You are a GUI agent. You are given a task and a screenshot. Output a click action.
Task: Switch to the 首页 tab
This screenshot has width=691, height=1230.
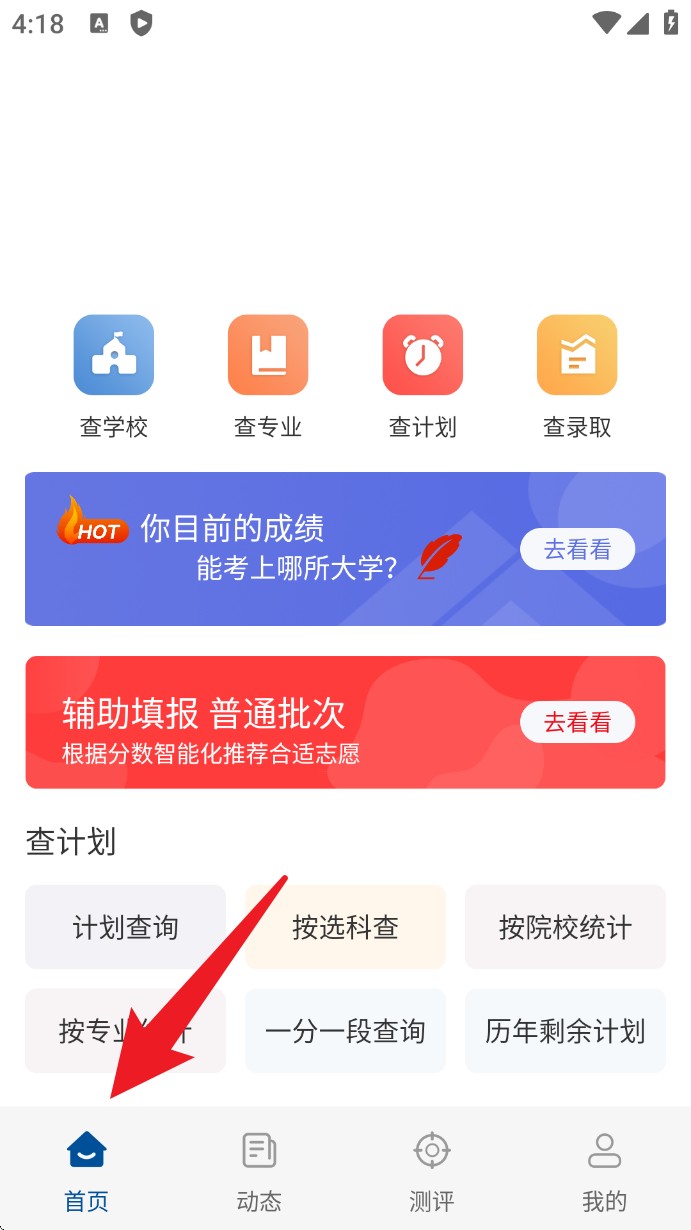point(87,1170)
